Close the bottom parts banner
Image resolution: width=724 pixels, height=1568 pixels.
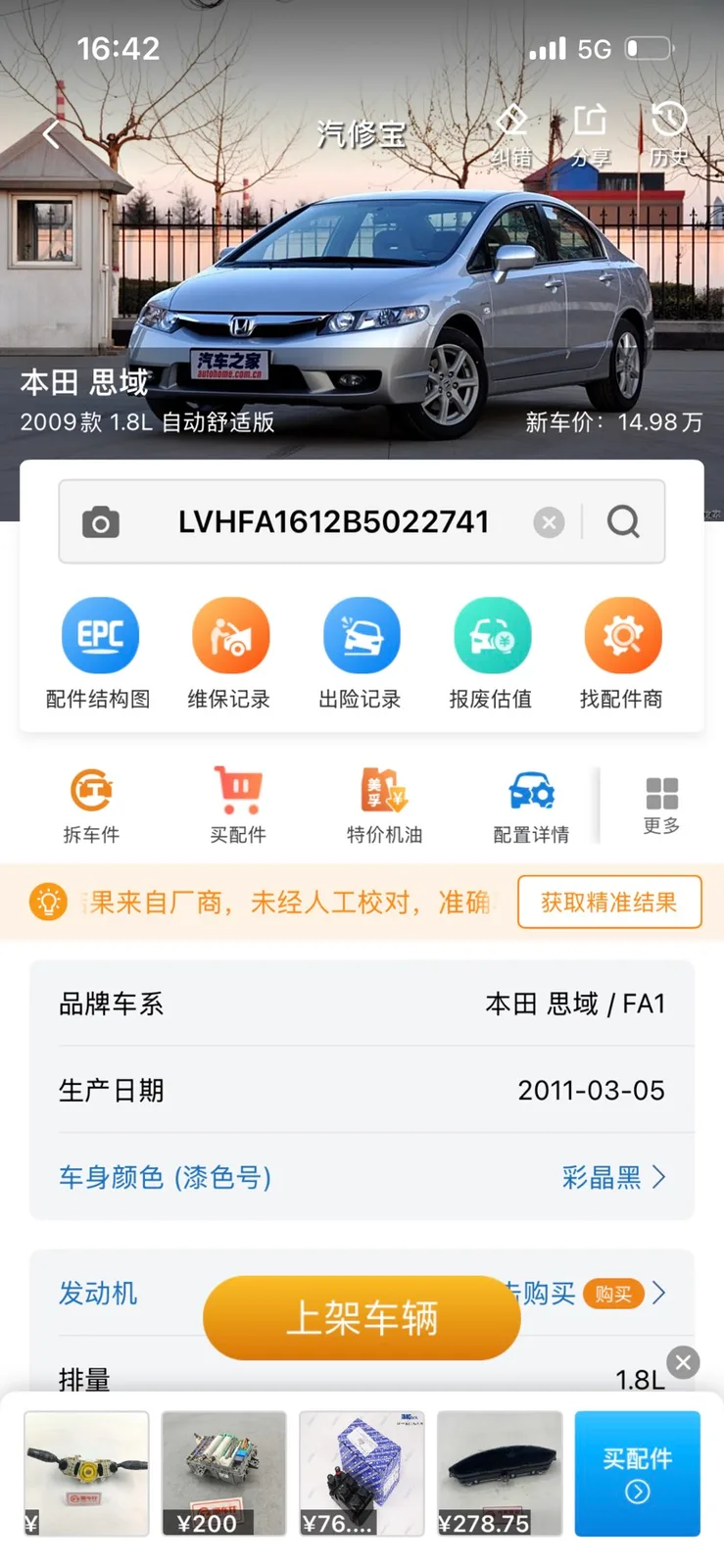[683, 1362]
